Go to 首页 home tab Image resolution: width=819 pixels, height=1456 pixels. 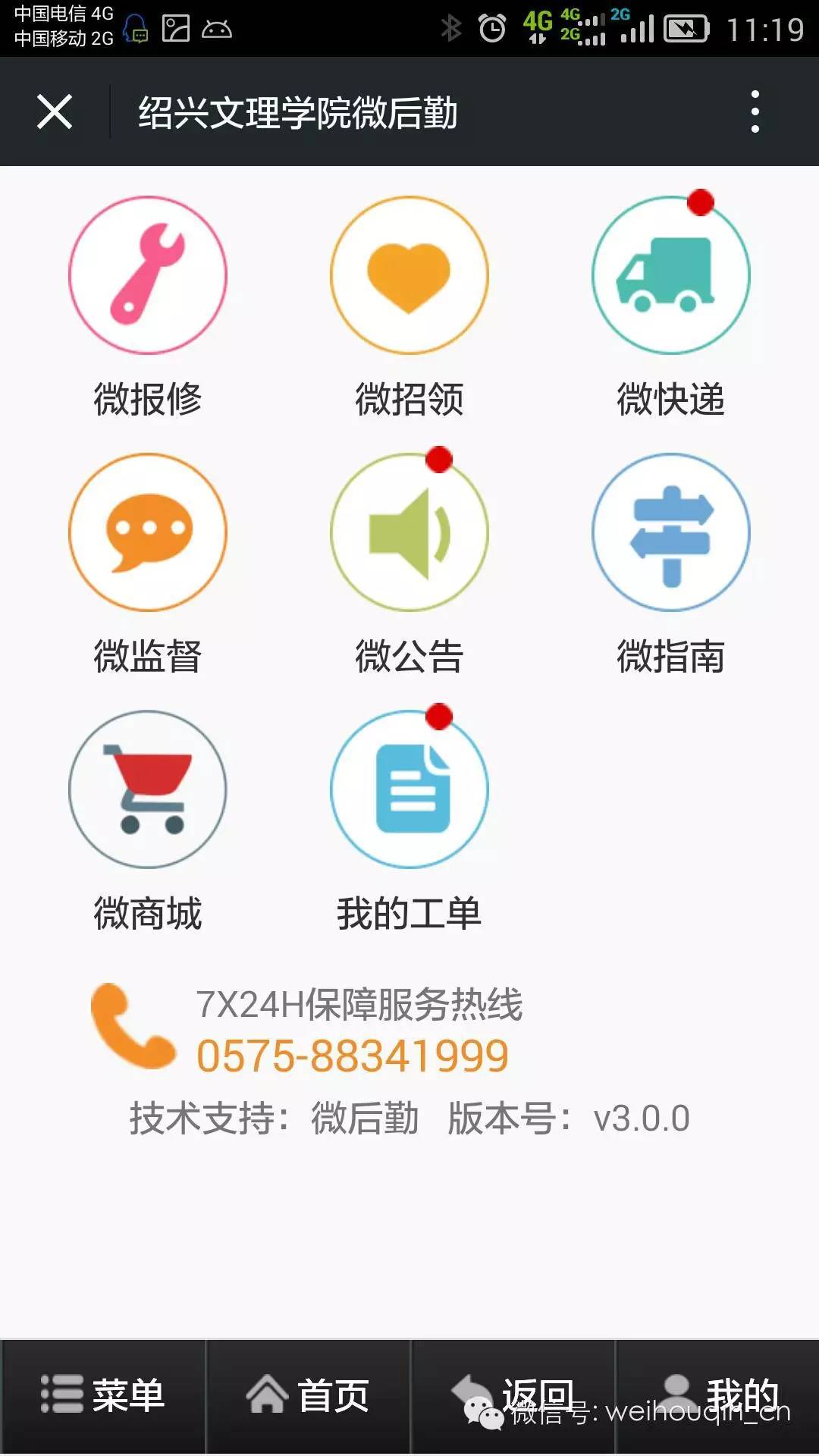[x=308, y=1395]
